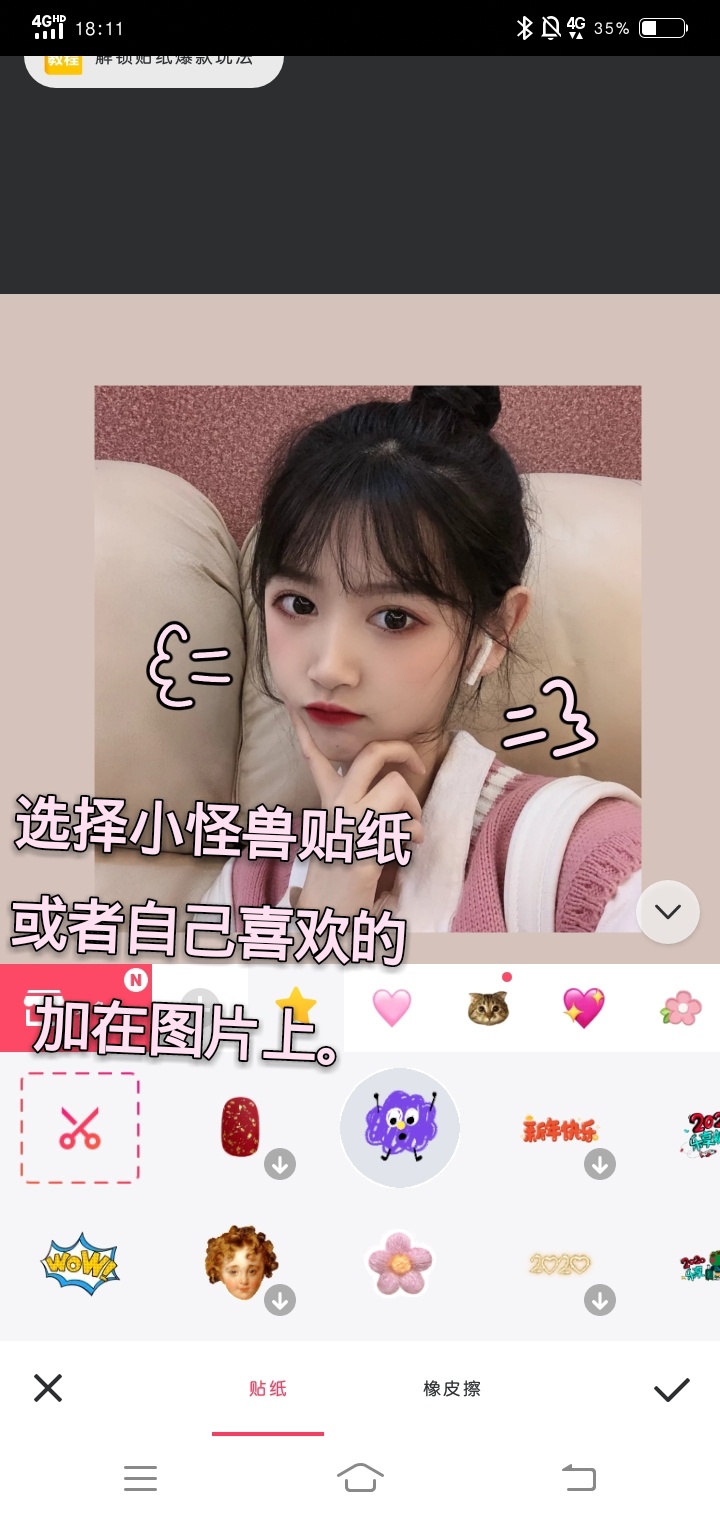Confirm stickers with the checkmark
720x1520 pixels.
tap(672, 1389)
